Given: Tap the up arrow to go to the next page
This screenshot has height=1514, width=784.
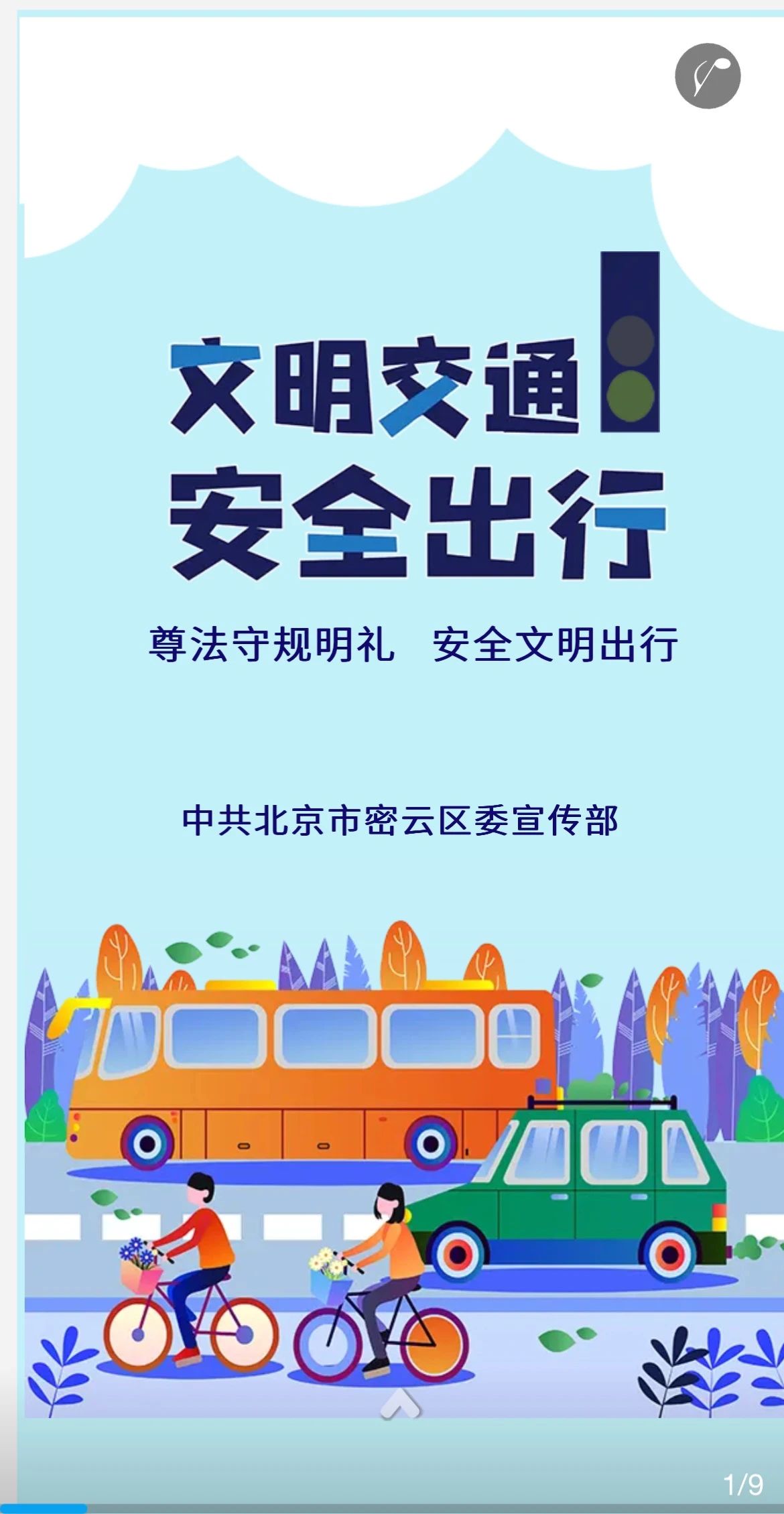Looking at the screenshot, I should click(400, 1403).
